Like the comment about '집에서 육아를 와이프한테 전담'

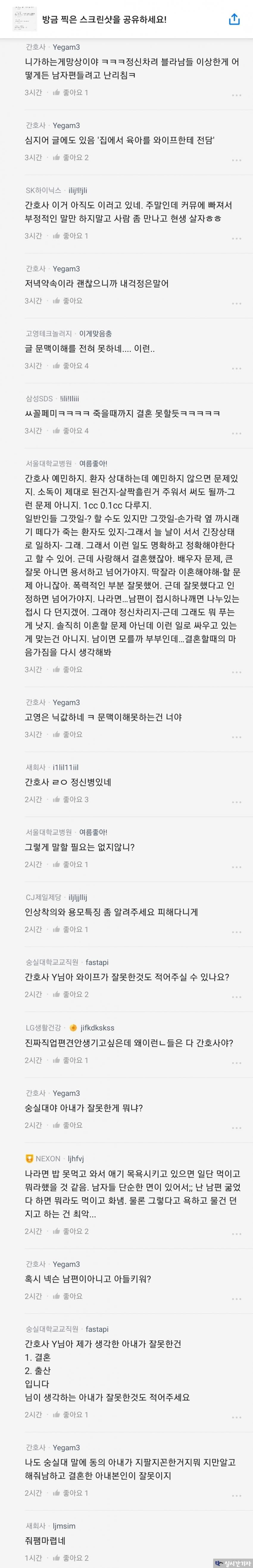[71, 157]
